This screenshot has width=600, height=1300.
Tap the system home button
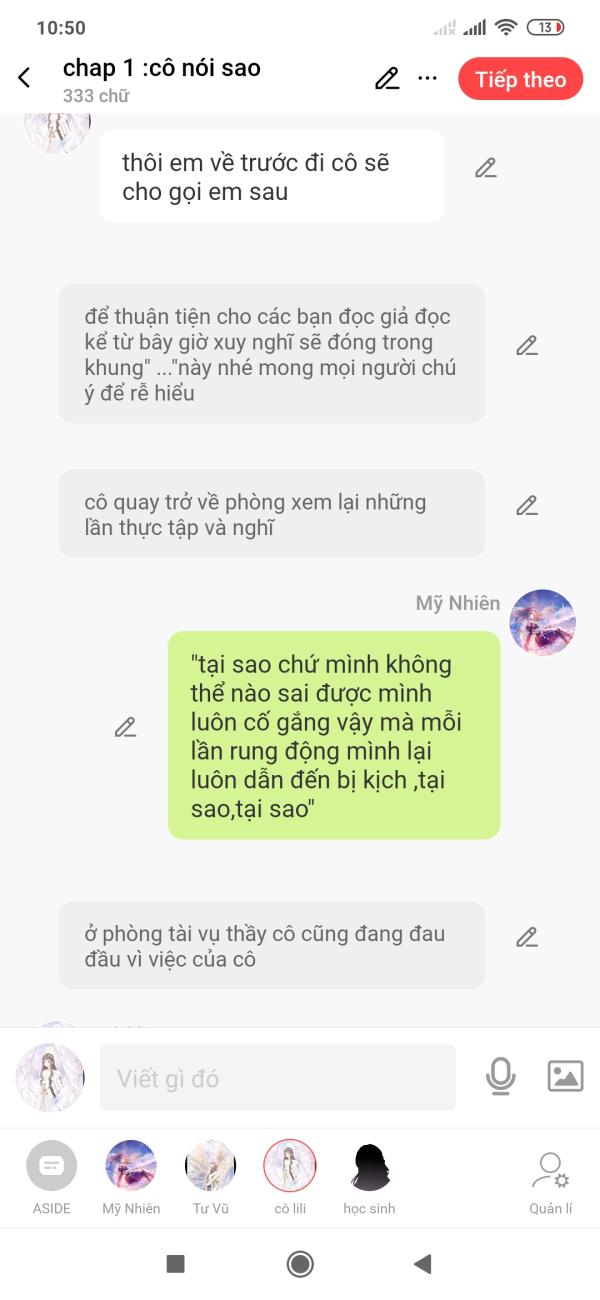point(300,1264)
